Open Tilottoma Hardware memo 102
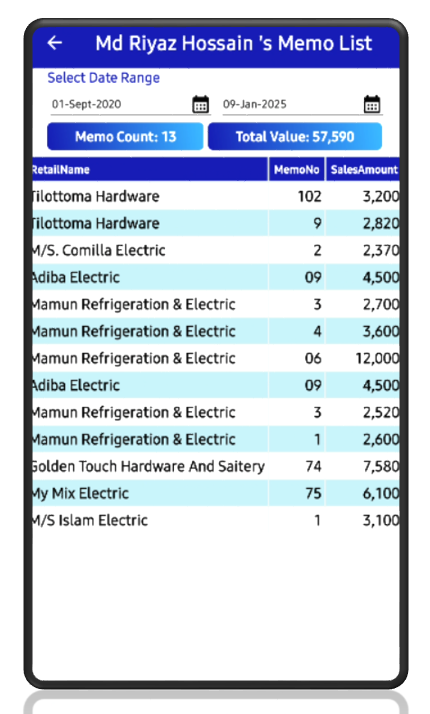430x714 pixels. pos(216,196)
